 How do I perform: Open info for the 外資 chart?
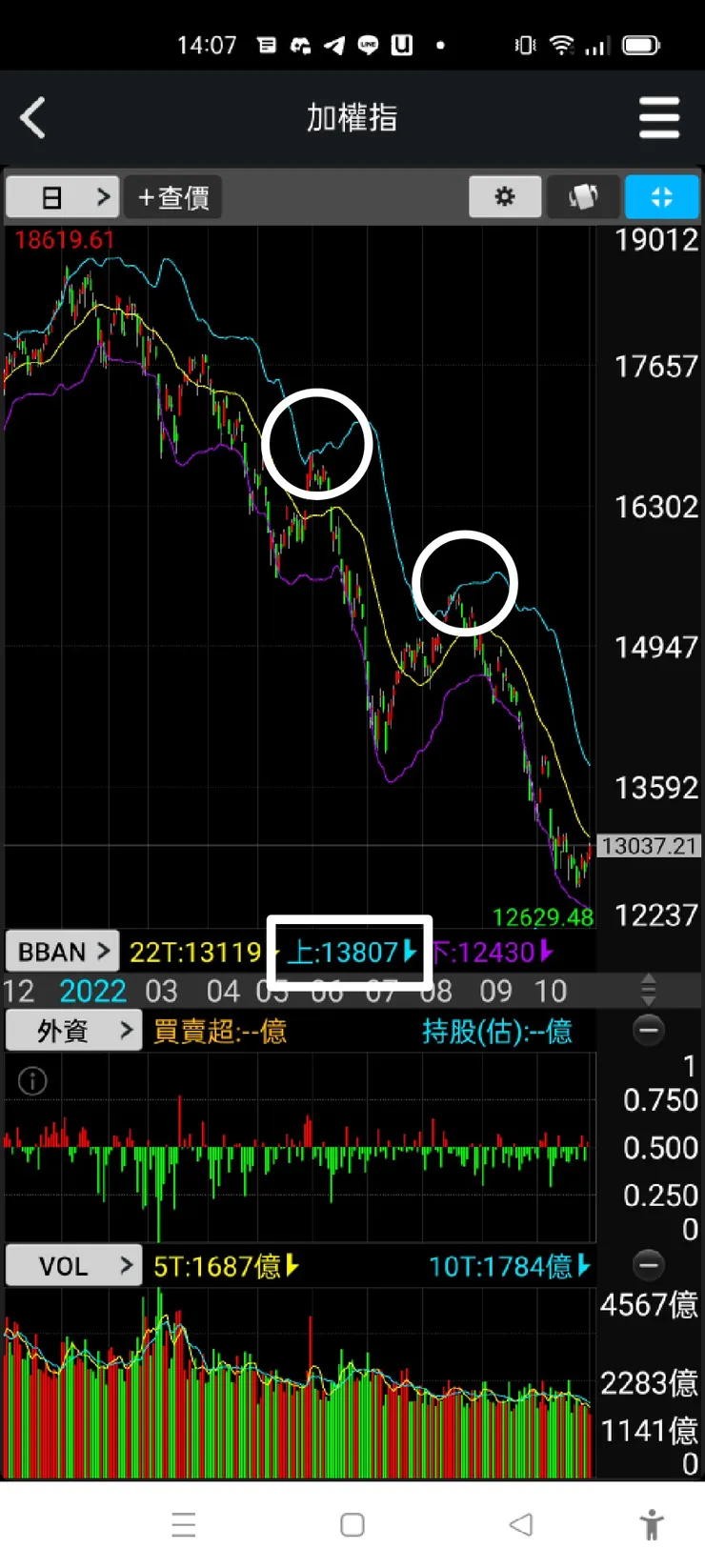(x=32, y=1081)
